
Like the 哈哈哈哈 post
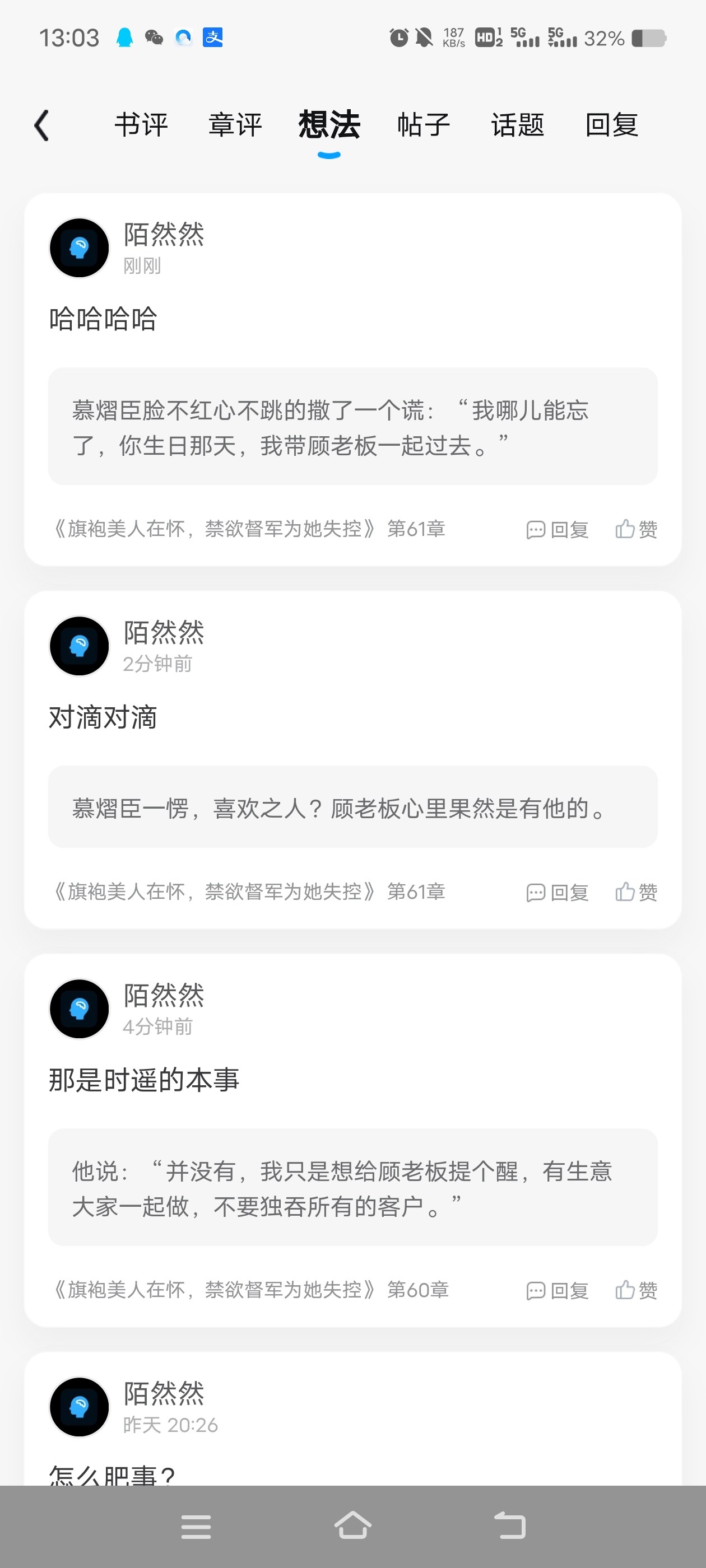[x=636, y=530]
